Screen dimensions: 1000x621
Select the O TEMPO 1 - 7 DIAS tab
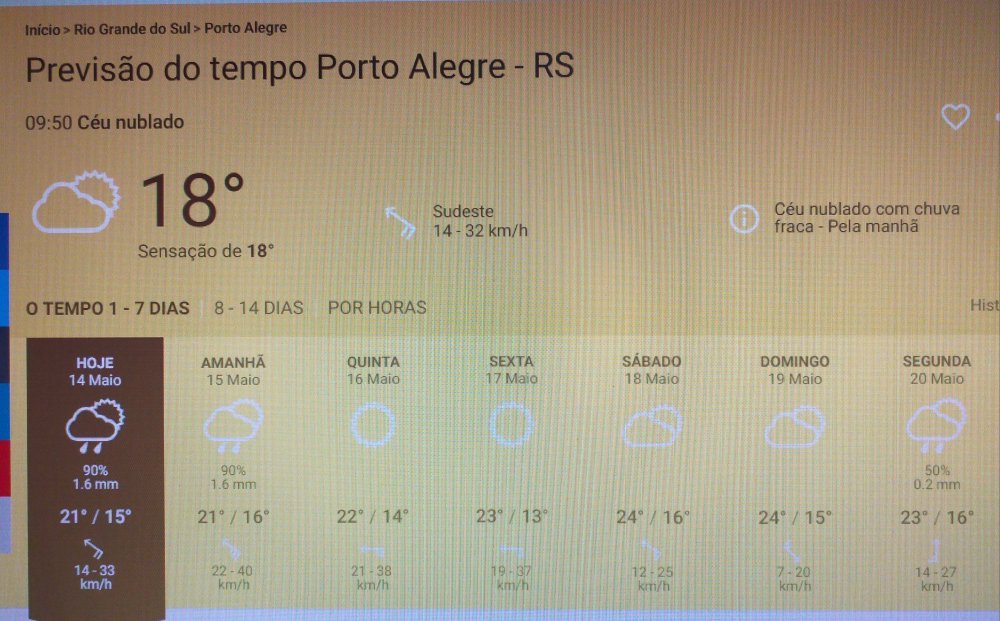(108, 308)
